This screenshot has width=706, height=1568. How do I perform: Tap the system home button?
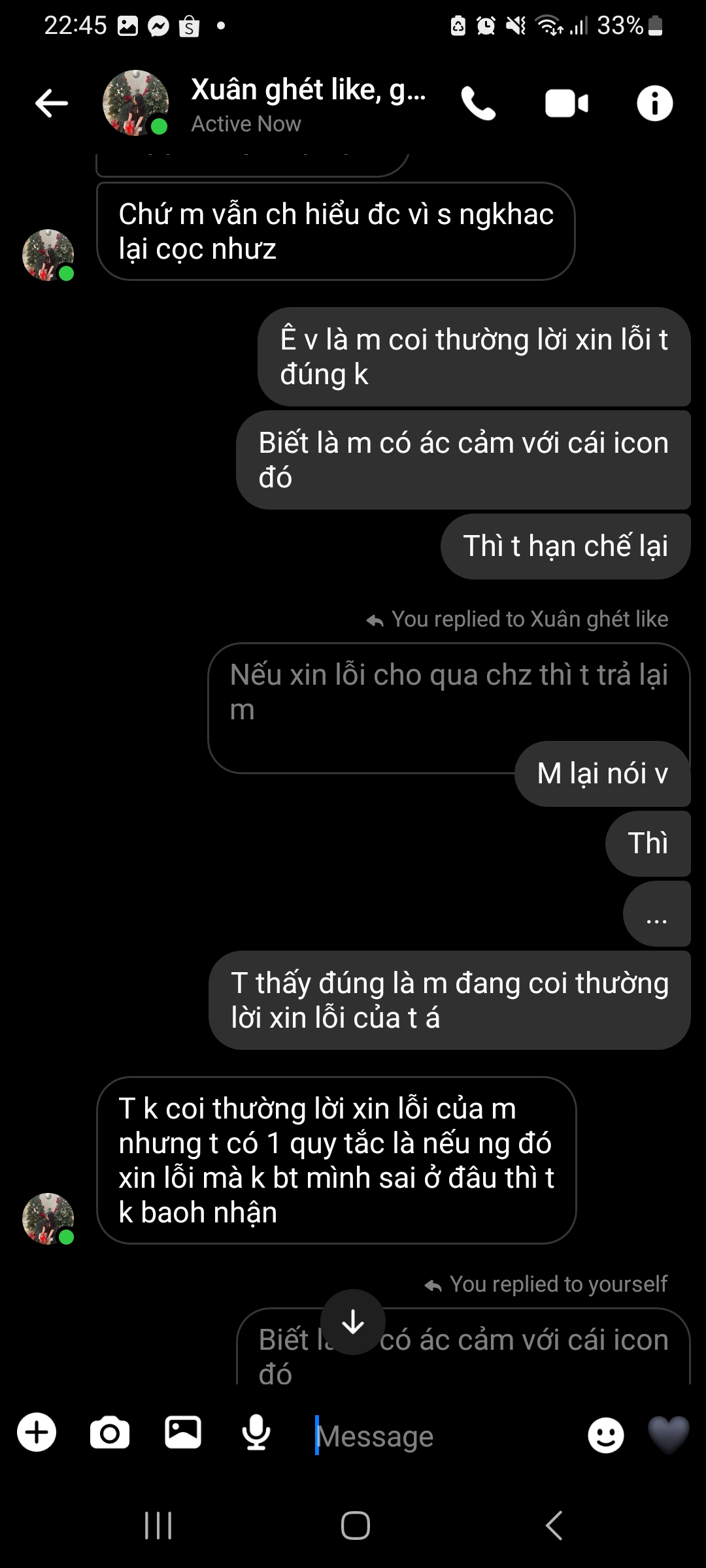click(355, 1526)
